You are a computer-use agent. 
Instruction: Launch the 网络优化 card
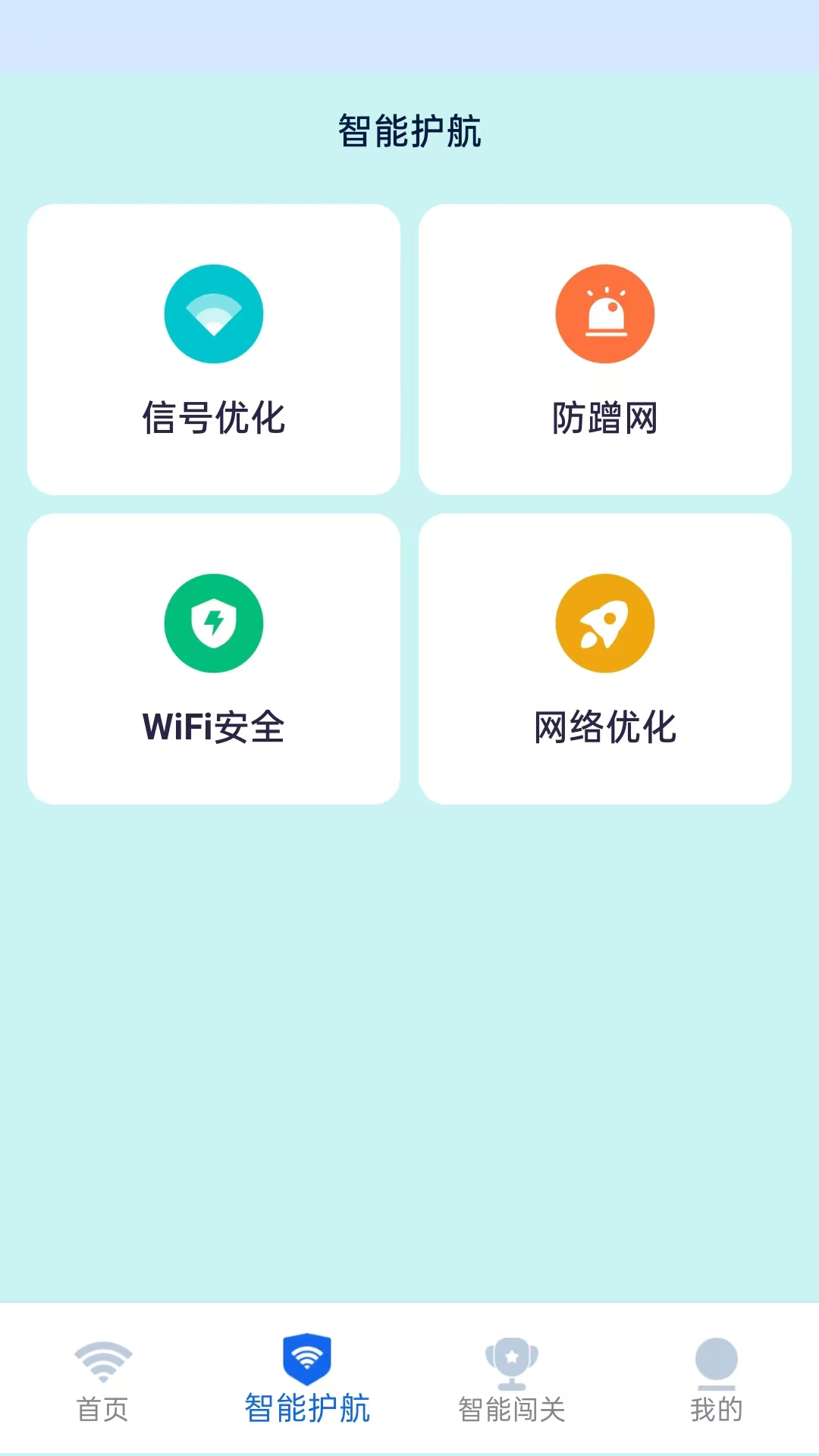tap(604, 658)
